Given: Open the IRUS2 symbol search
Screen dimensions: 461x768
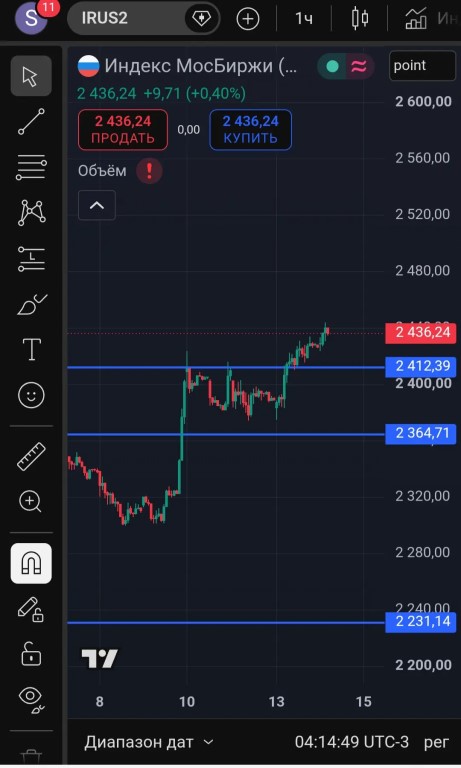Looking at the screenshot, I should [124, 19].
